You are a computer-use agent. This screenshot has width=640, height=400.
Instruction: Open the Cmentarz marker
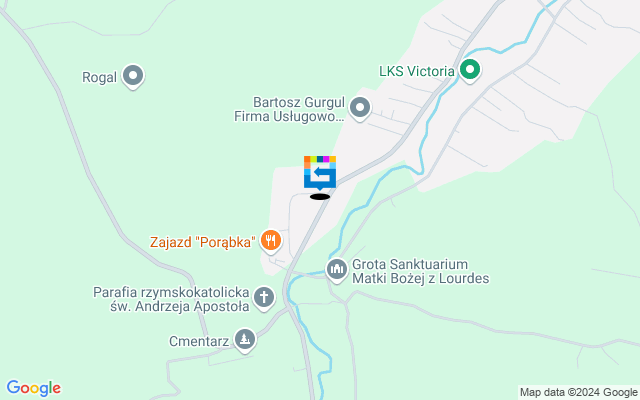pyautogui.click(x=245, y=342)
